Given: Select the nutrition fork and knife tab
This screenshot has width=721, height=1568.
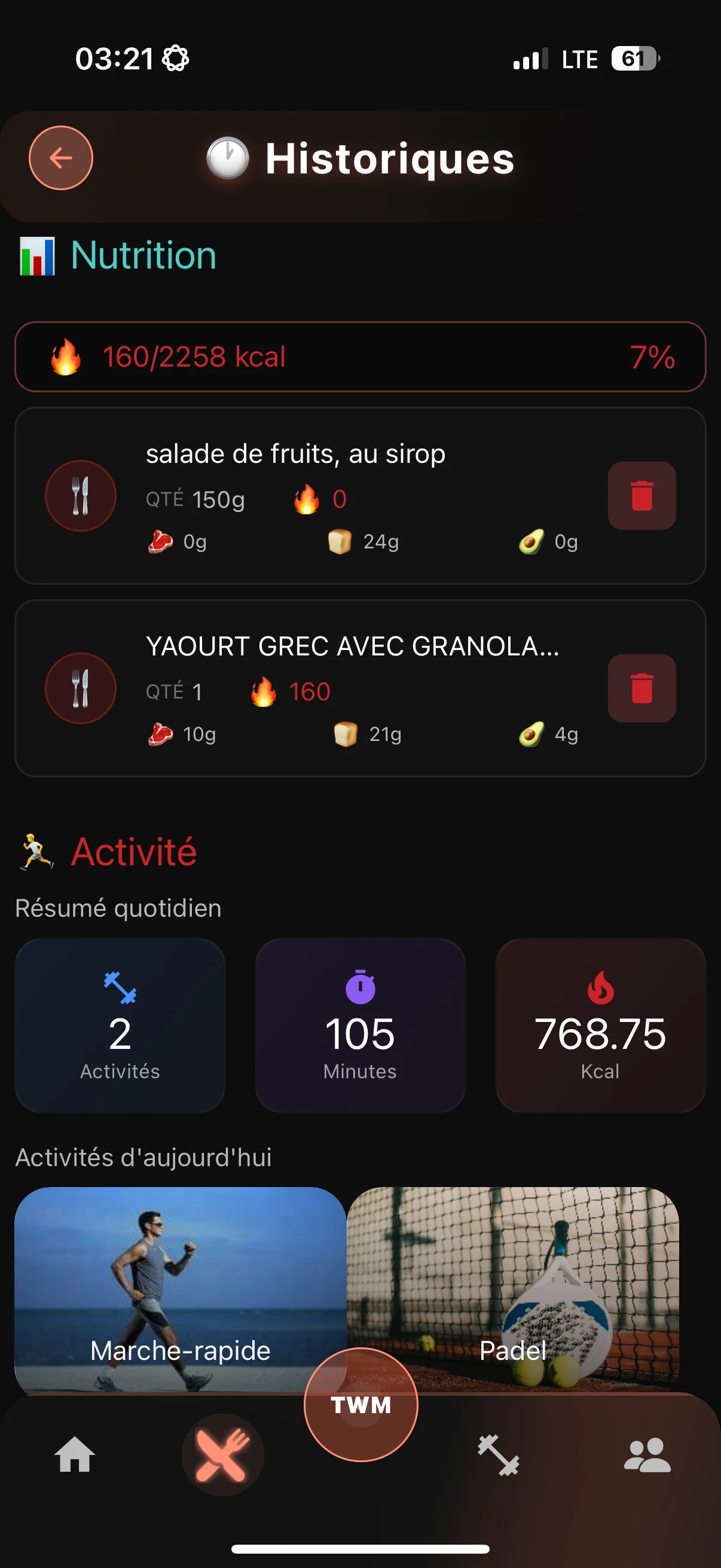Looking at the screenshot, I should pos(222,1455).
